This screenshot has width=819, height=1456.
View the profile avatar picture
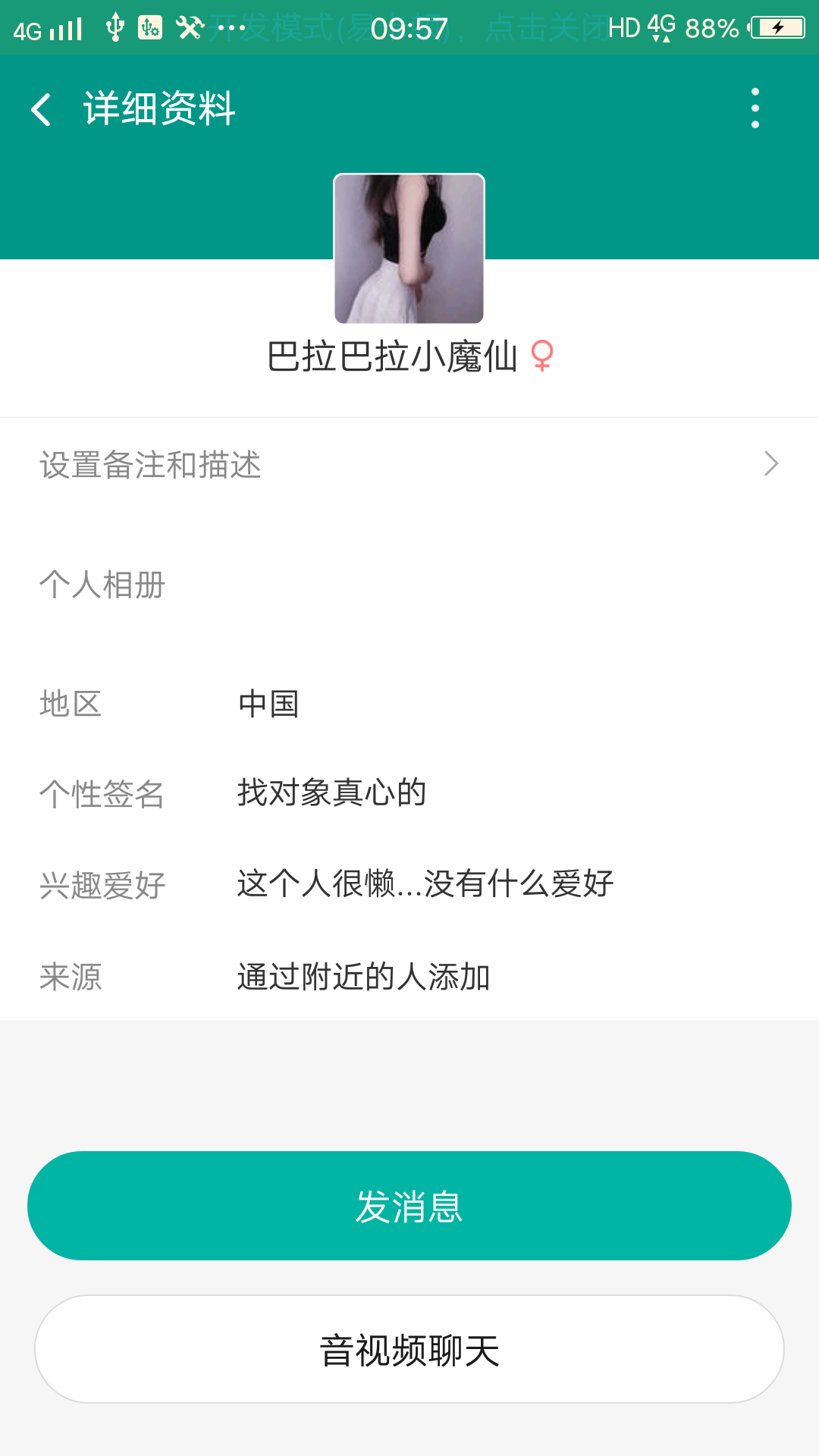[409, 249]
